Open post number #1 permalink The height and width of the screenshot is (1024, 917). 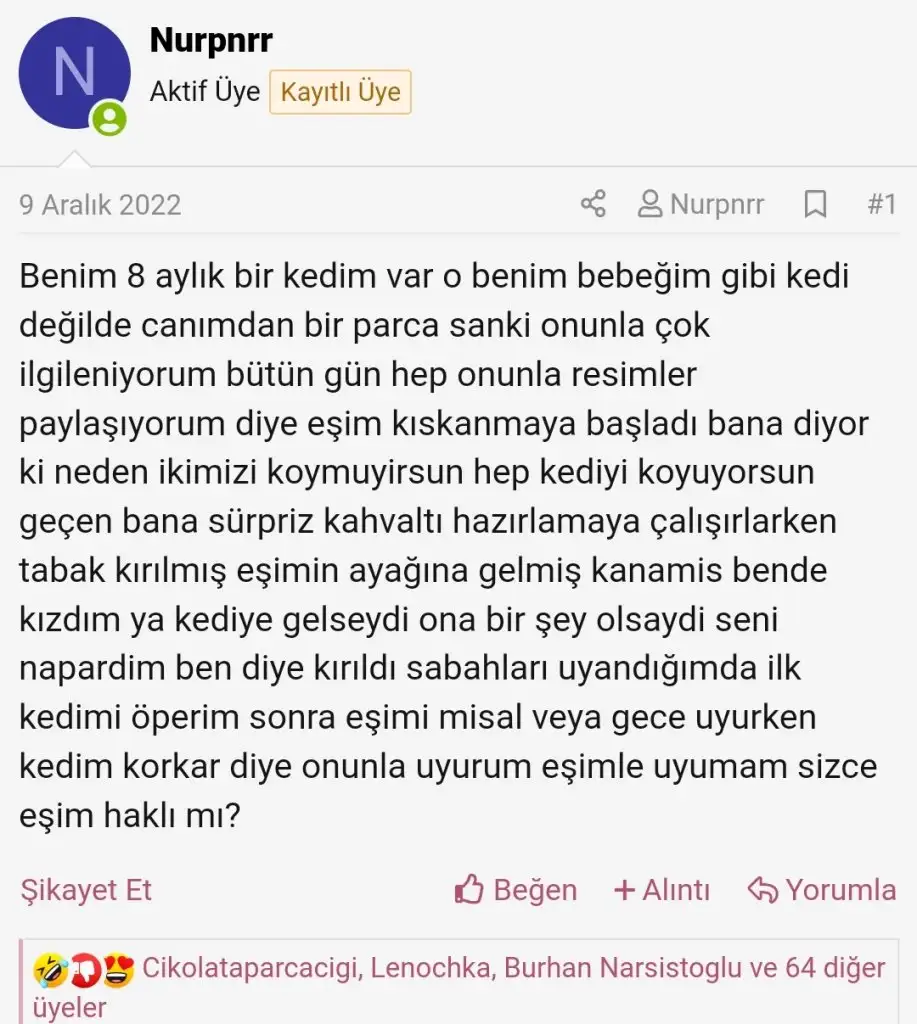point(880,205)
